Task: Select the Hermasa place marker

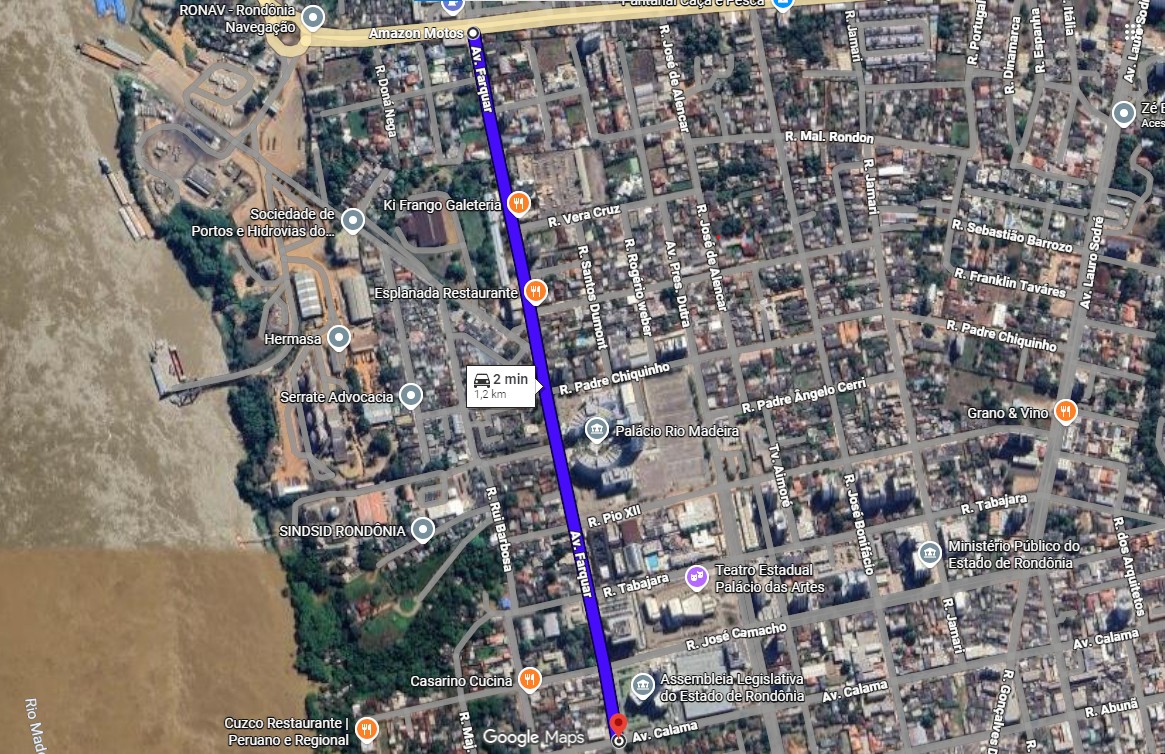Action: [339, 339]
